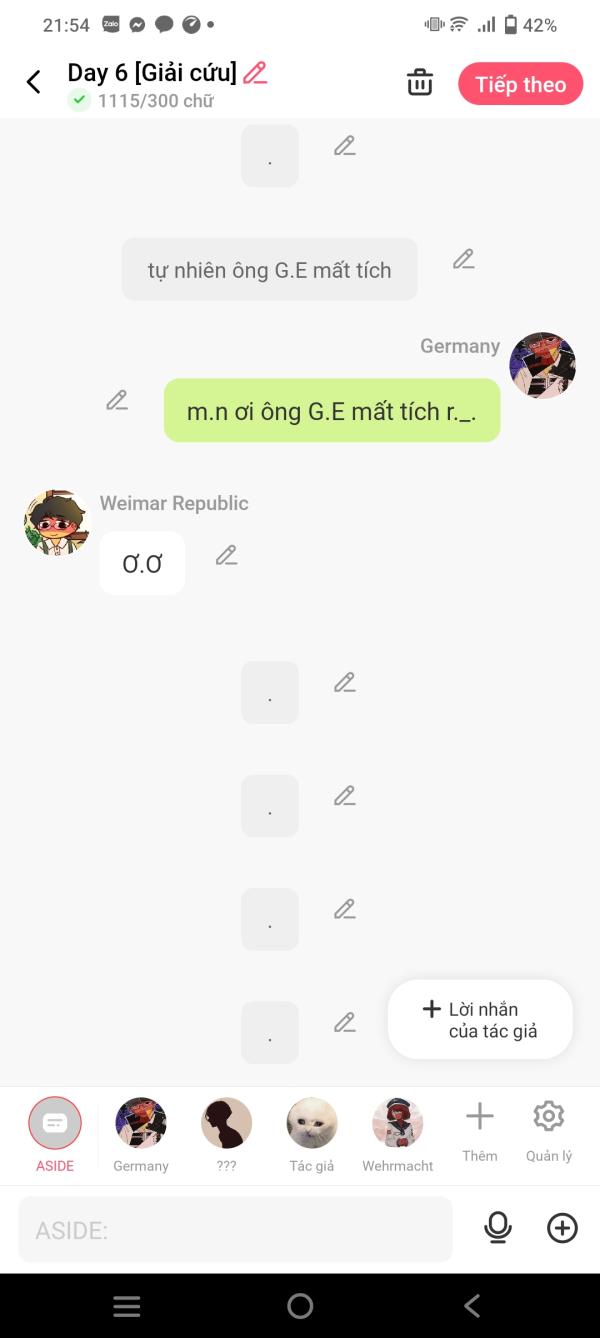Edit Weimar Republic's 'ơ.ơ' message
This screenshot has width=600, height=1338.
pos(227,555)
